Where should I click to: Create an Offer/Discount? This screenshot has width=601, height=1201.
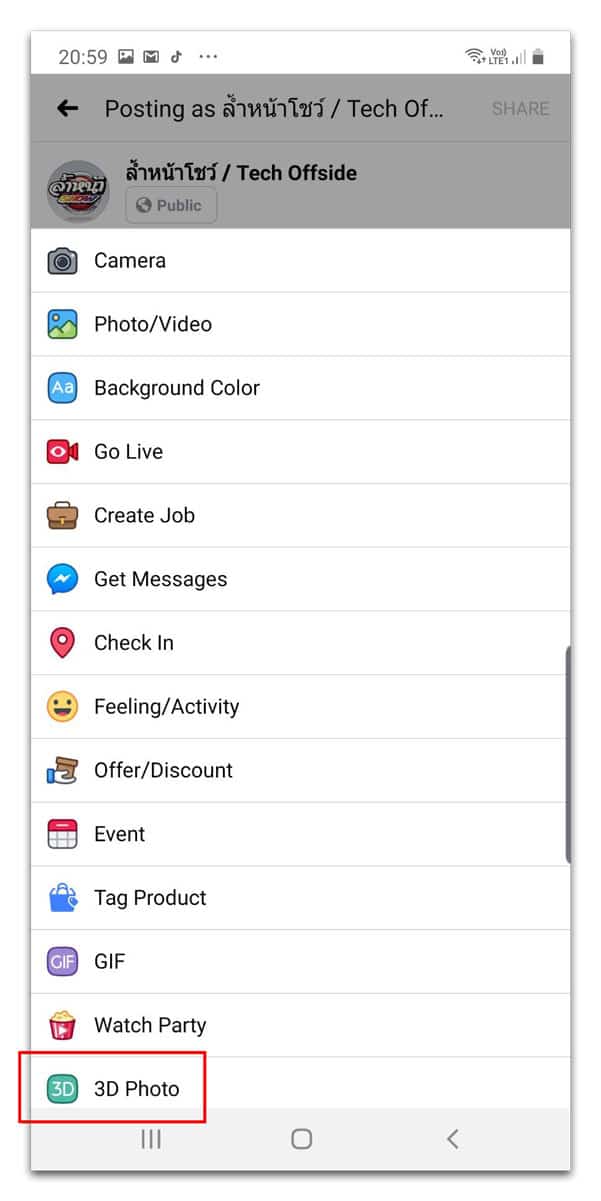pos(163,771)
